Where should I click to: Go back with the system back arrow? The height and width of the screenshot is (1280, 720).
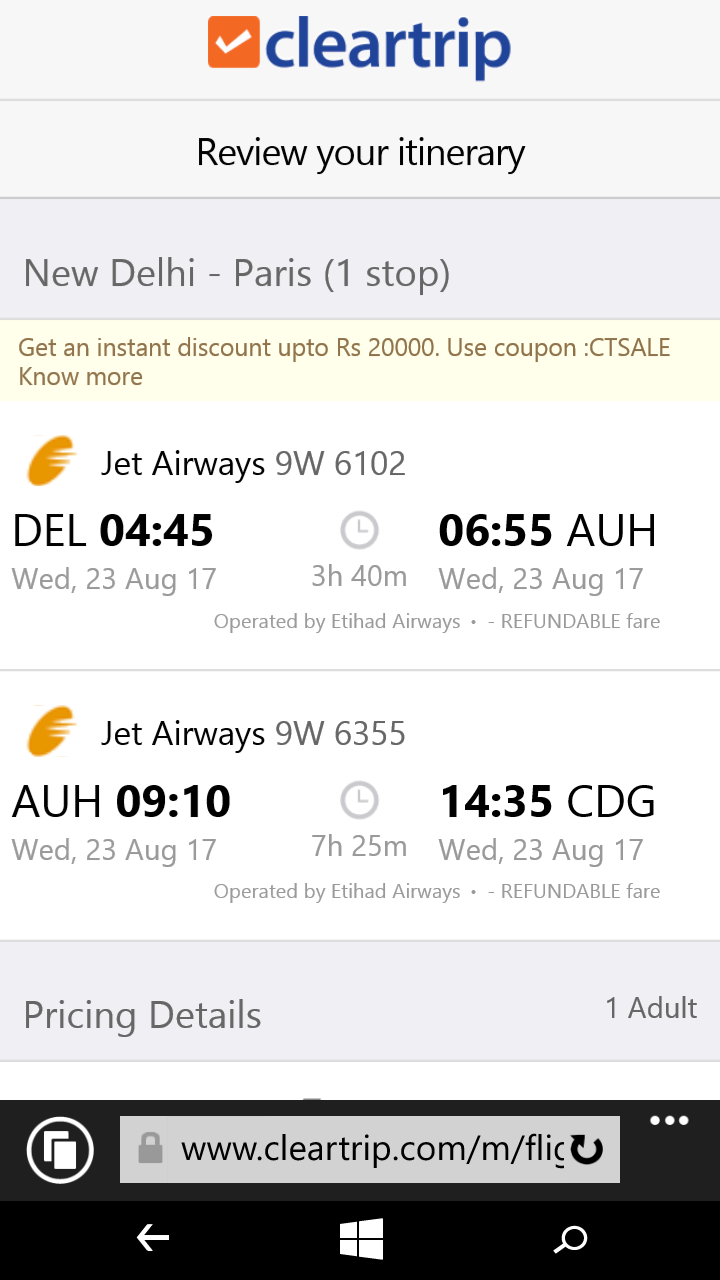153,1240
